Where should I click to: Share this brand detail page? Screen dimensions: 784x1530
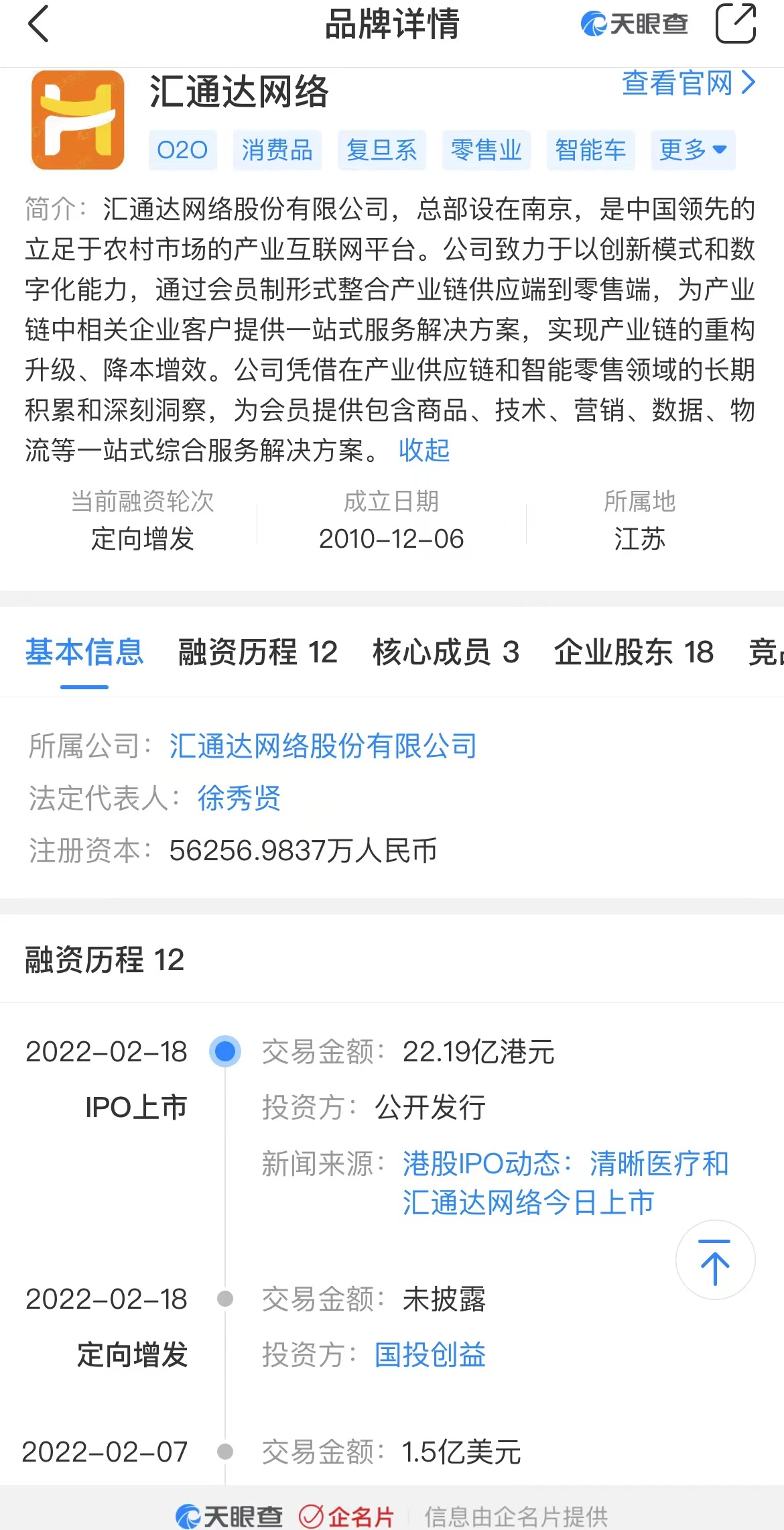(736, 23)
